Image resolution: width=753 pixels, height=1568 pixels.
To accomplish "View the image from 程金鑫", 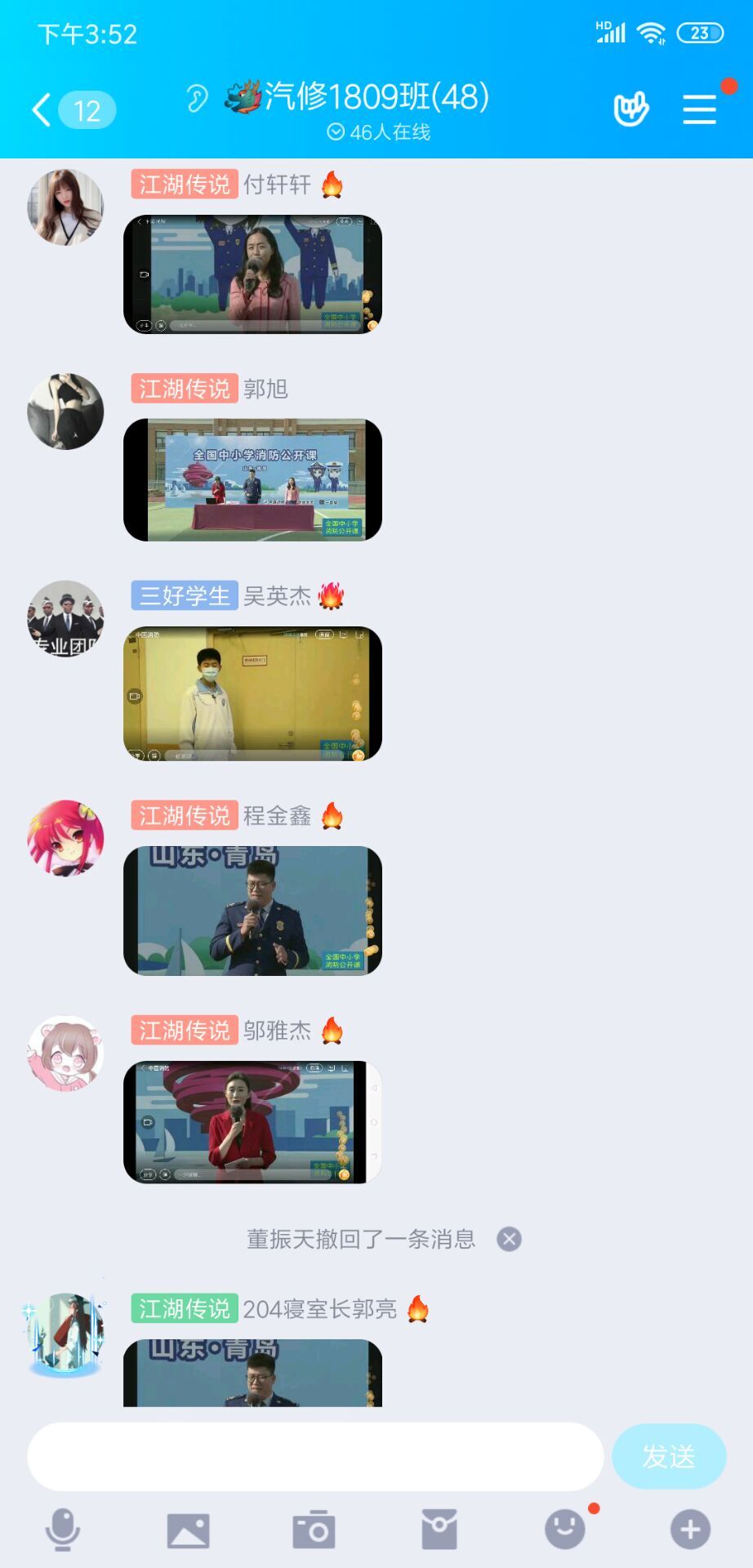I will click(252, 911).
